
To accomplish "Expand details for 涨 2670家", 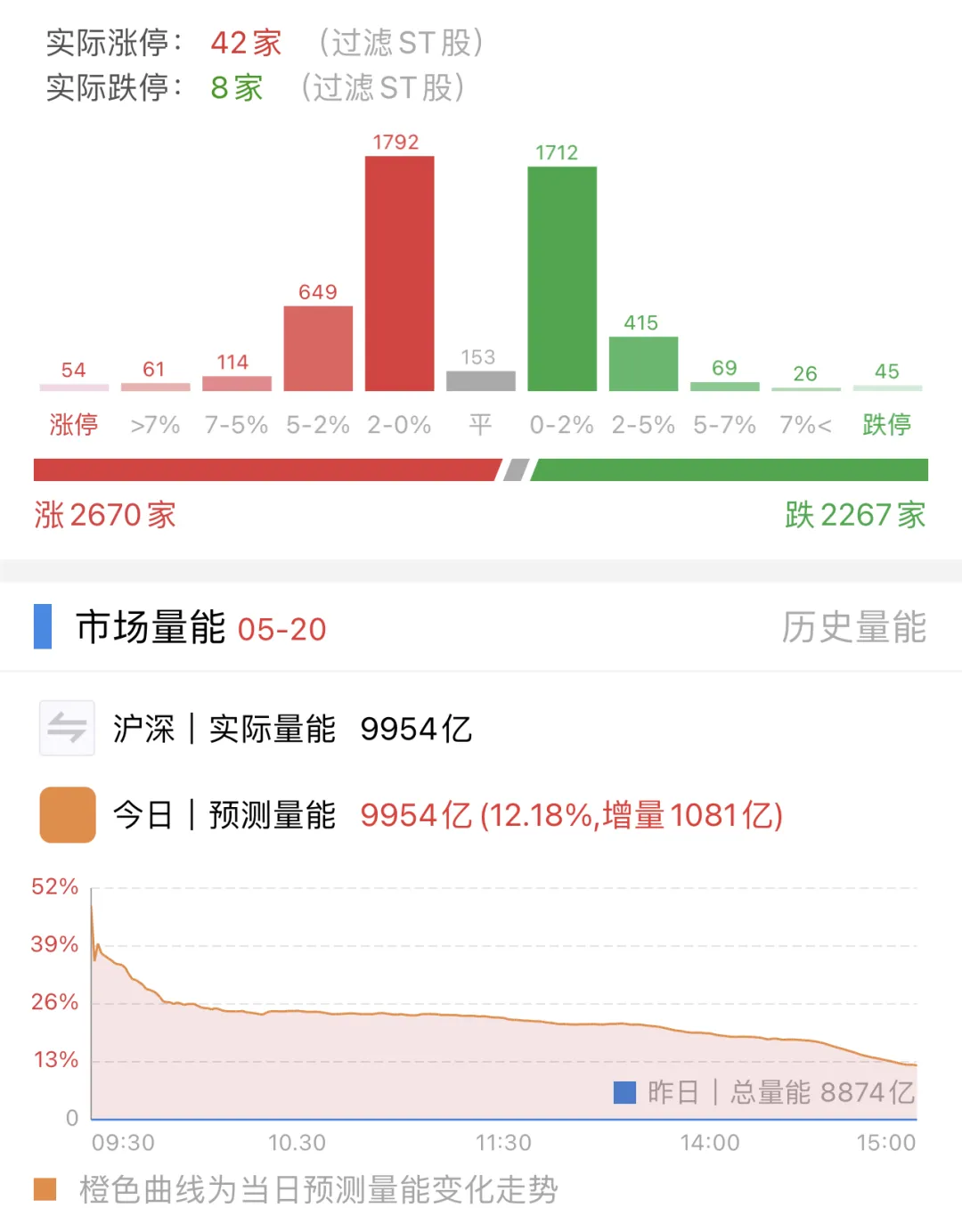I will [x=102, y=515].
